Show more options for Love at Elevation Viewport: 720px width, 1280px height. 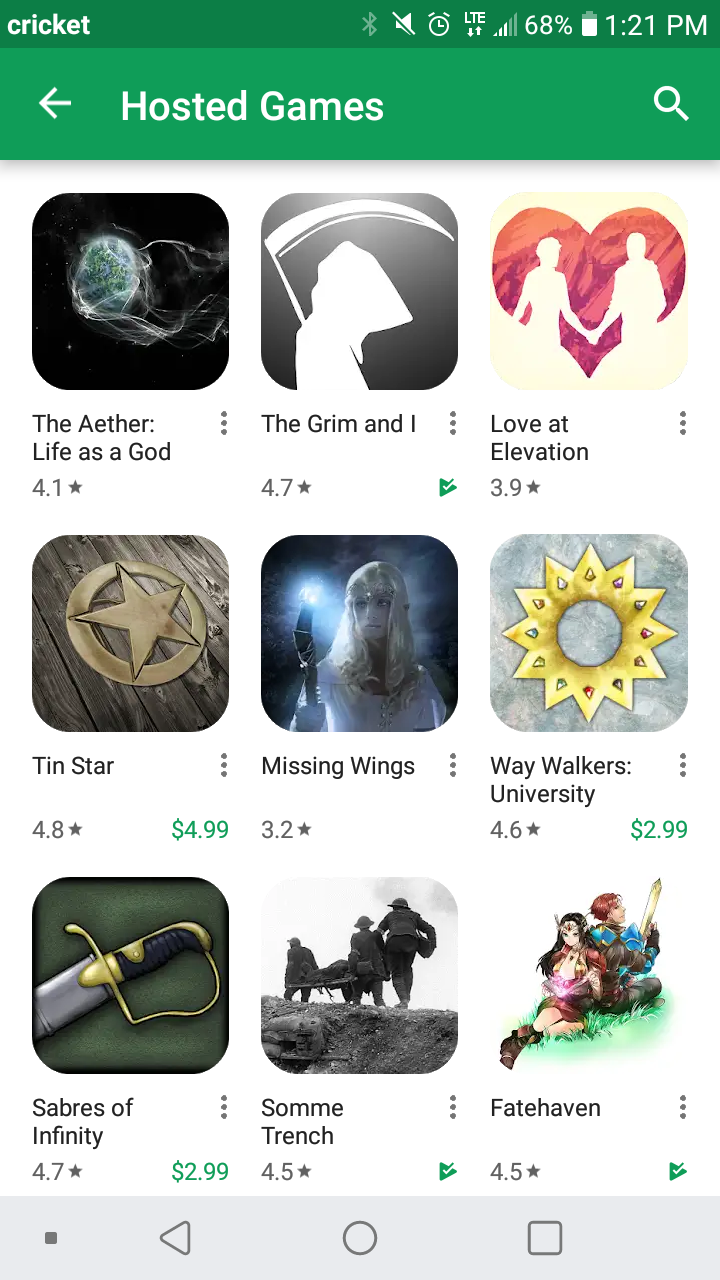pyautogui.click(x=683, y=424)
